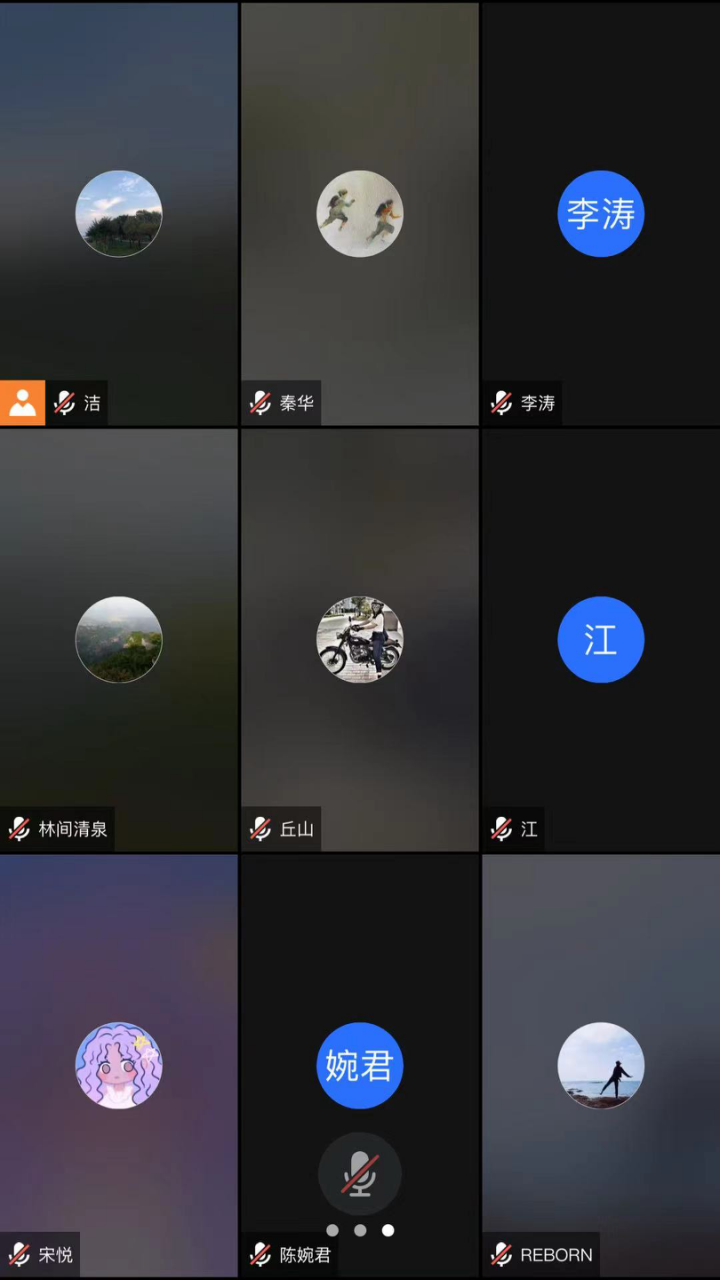Open 丘山's video tile
Image resolution: width=720 pixels, height=1280 pixels.
pyautogui.click(x=360, y=640)
